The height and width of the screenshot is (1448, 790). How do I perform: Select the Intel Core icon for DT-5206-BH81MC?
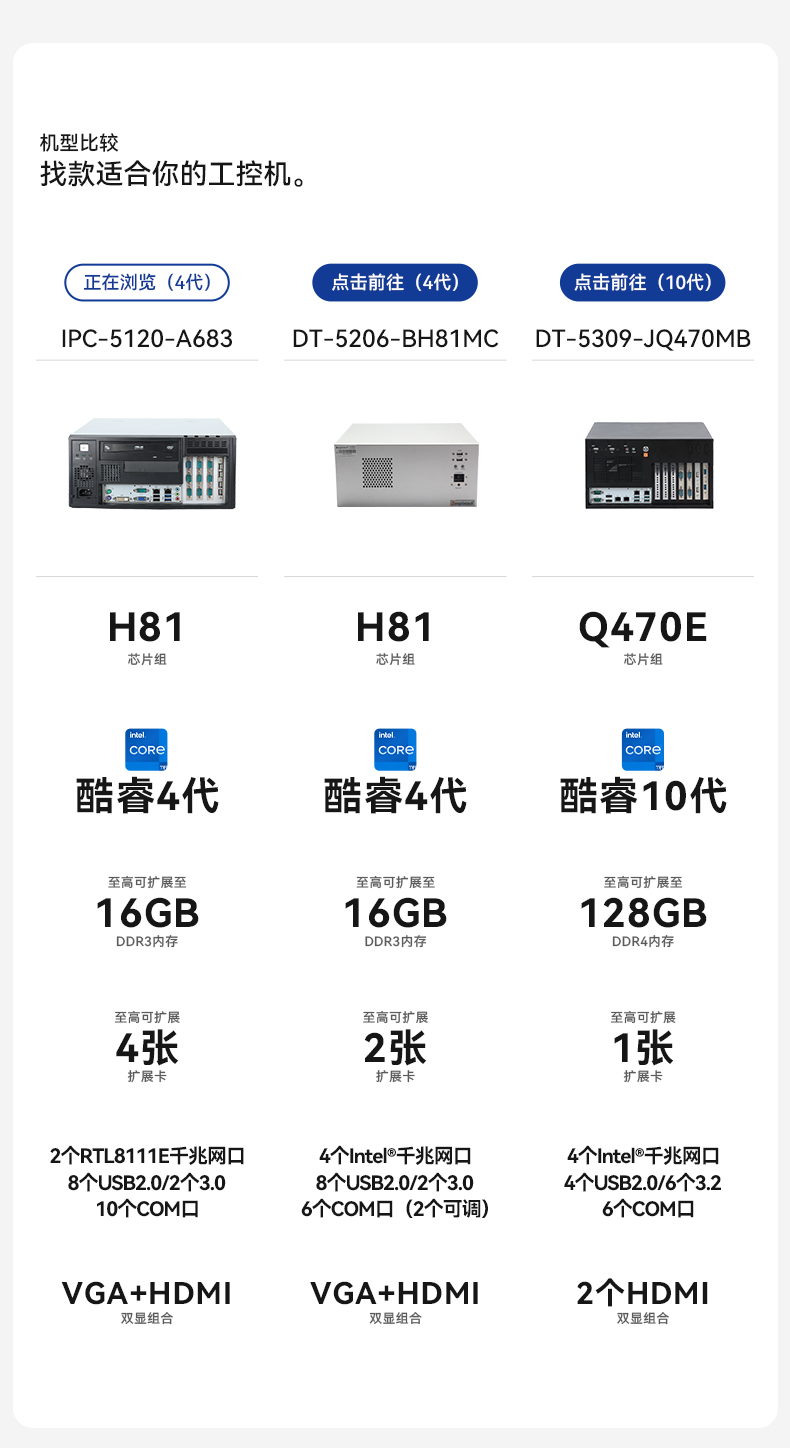tap(394, 750)
